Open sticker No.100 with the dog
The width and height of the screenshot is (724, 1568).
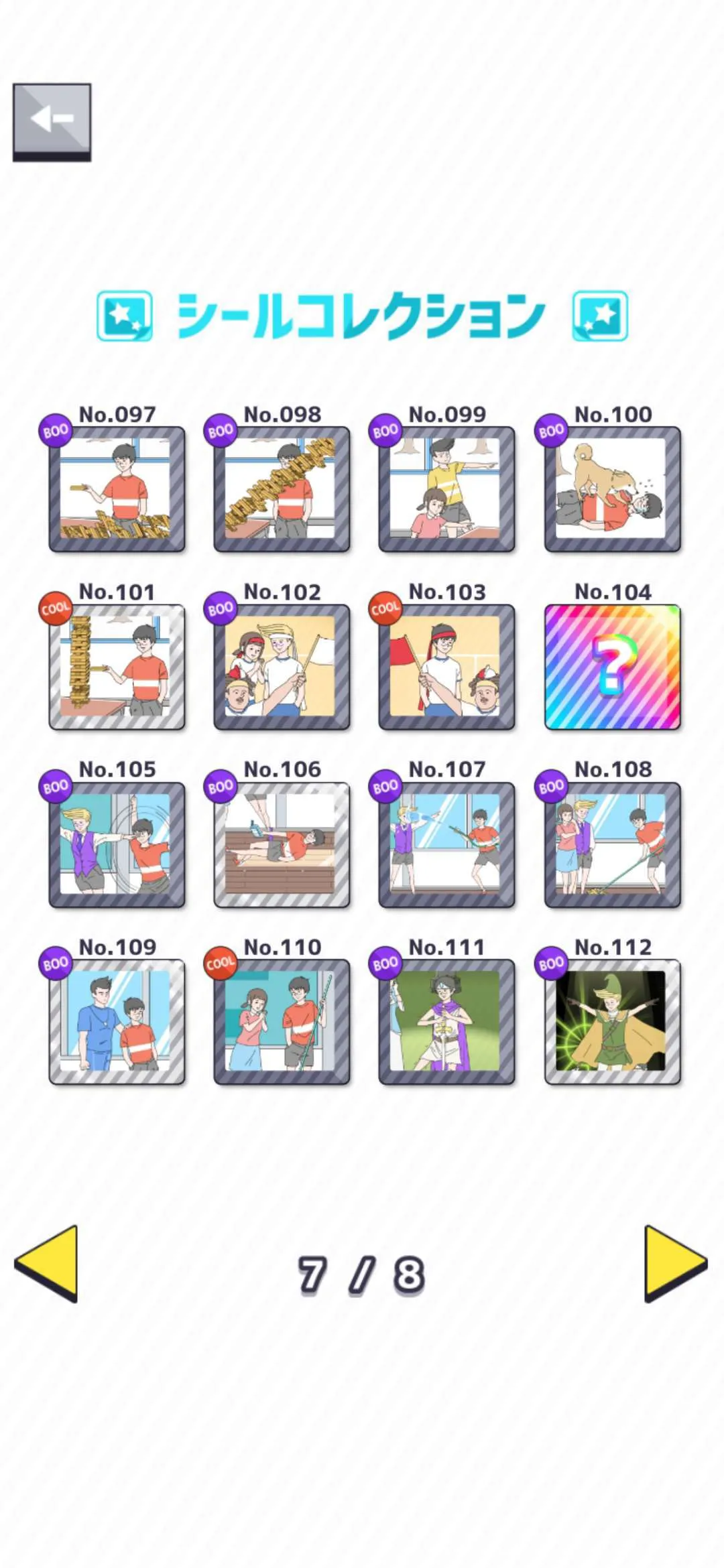[x=612, y=489]
